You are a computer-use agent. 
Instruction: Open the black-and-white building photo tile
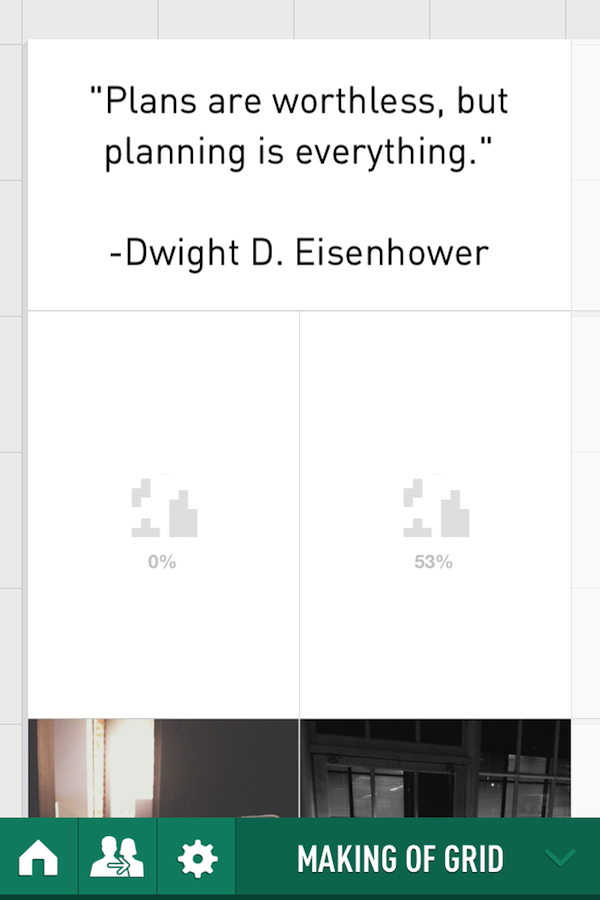tap(435, 768)
